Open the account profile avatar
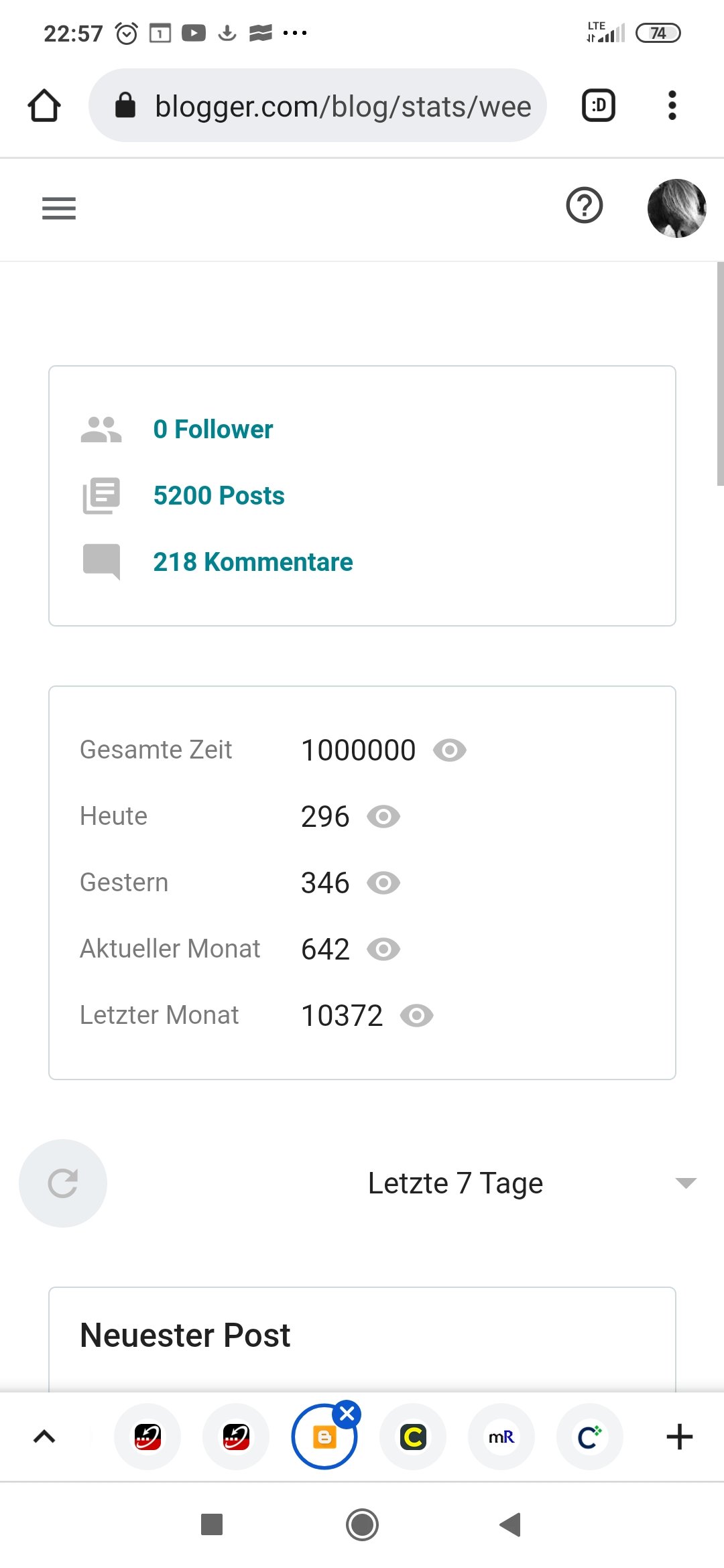This screenshot has height=1568, width=724. click(676, 208)
